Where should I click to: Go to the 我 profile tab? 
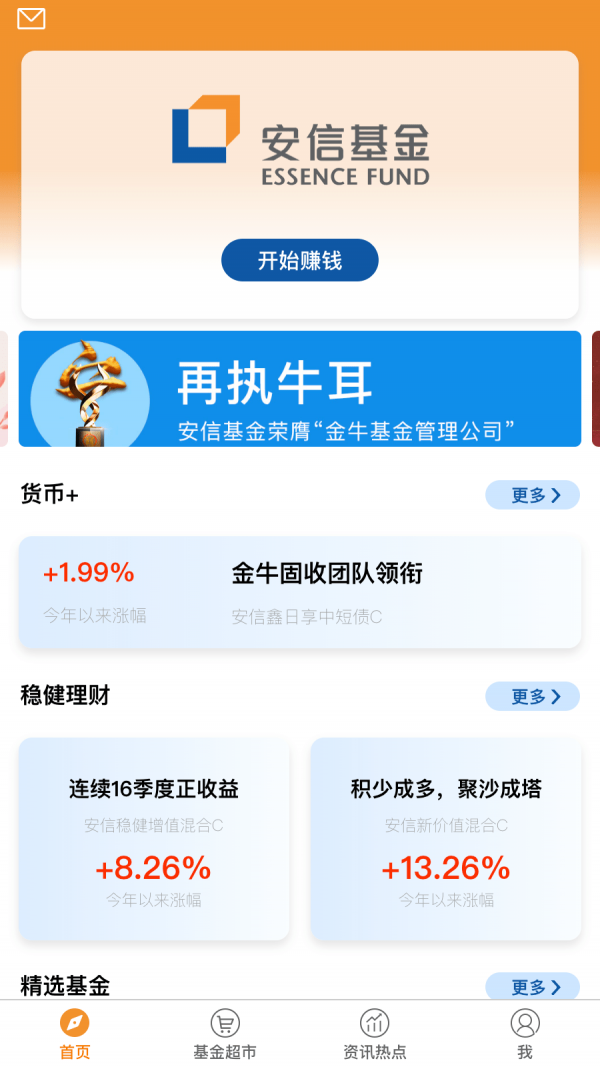(524, 1034)
